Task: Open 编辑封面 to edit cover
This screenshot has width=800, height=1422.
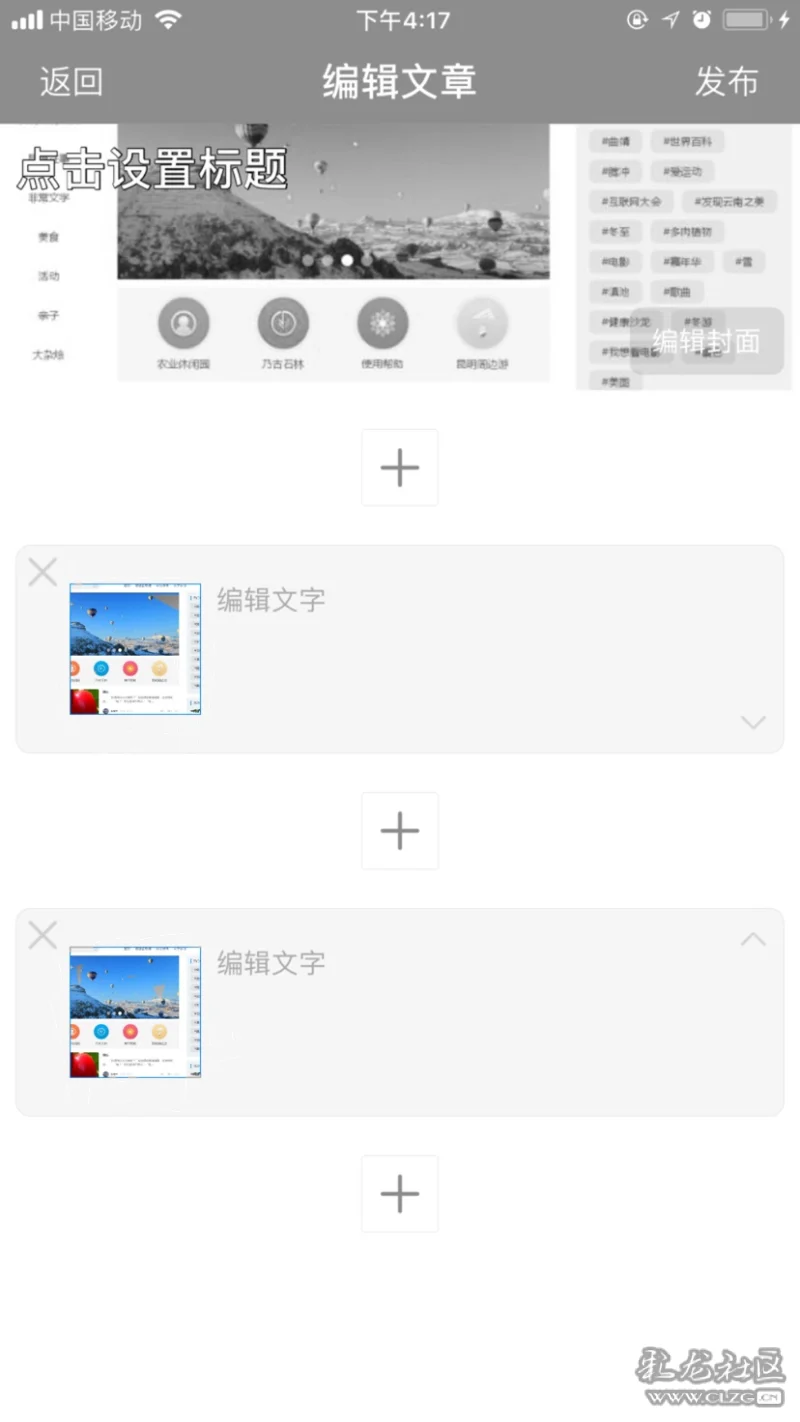Action: click(706, 341)
